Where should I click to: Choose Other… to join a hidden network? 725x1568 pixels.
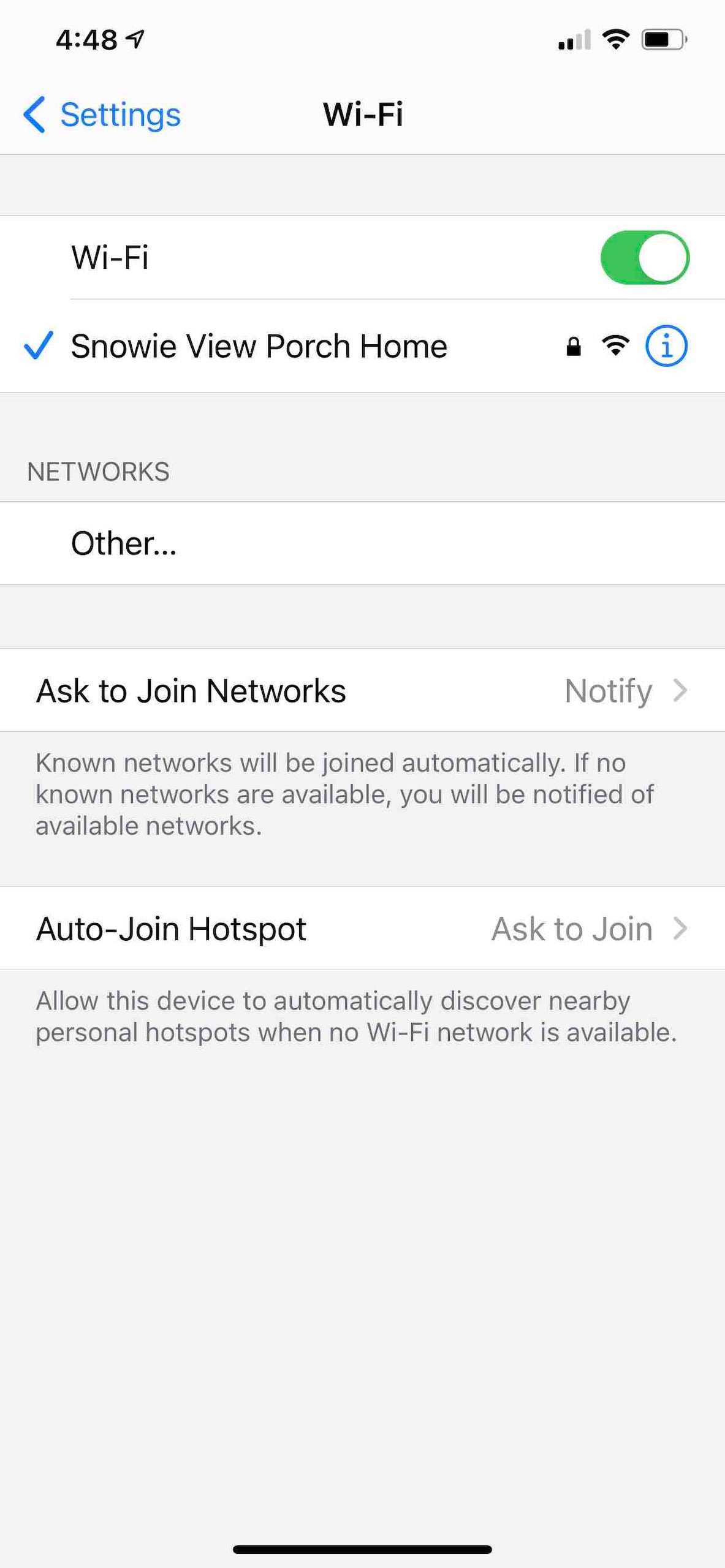click(362, 543)
